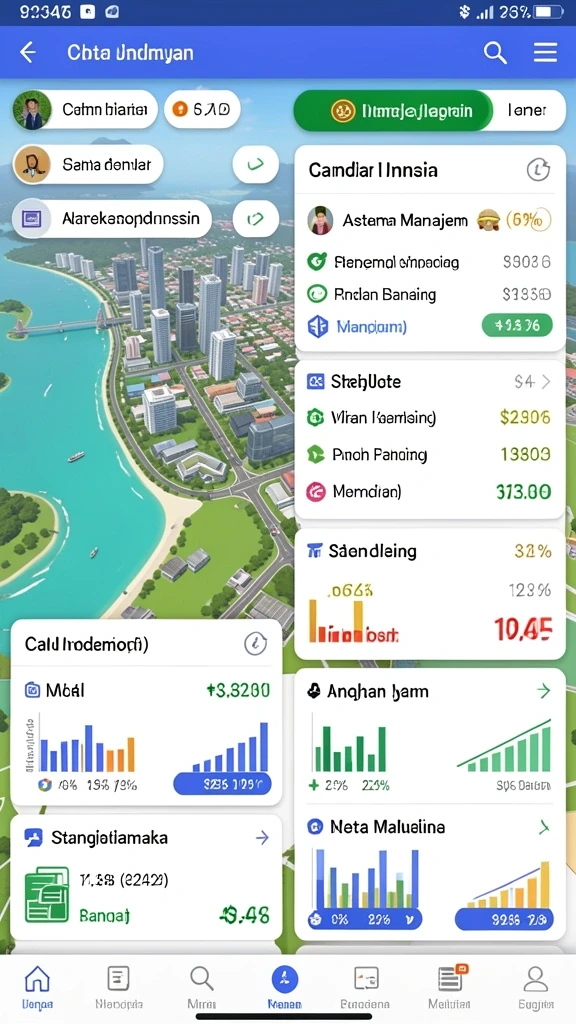Select the Sama demlar chip
Image resolution: width=576 pixels, height=1024 pixels.
(88, 164)
